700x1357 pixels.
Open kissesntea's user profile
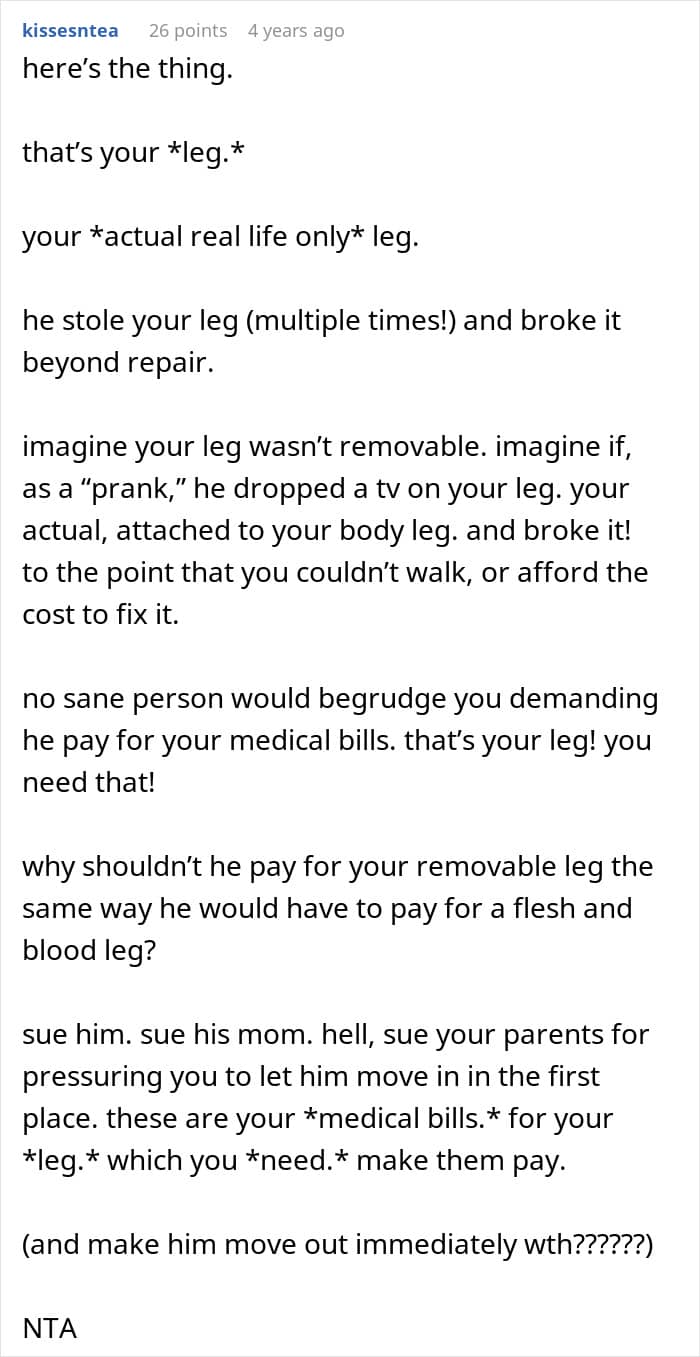point(70,30)
